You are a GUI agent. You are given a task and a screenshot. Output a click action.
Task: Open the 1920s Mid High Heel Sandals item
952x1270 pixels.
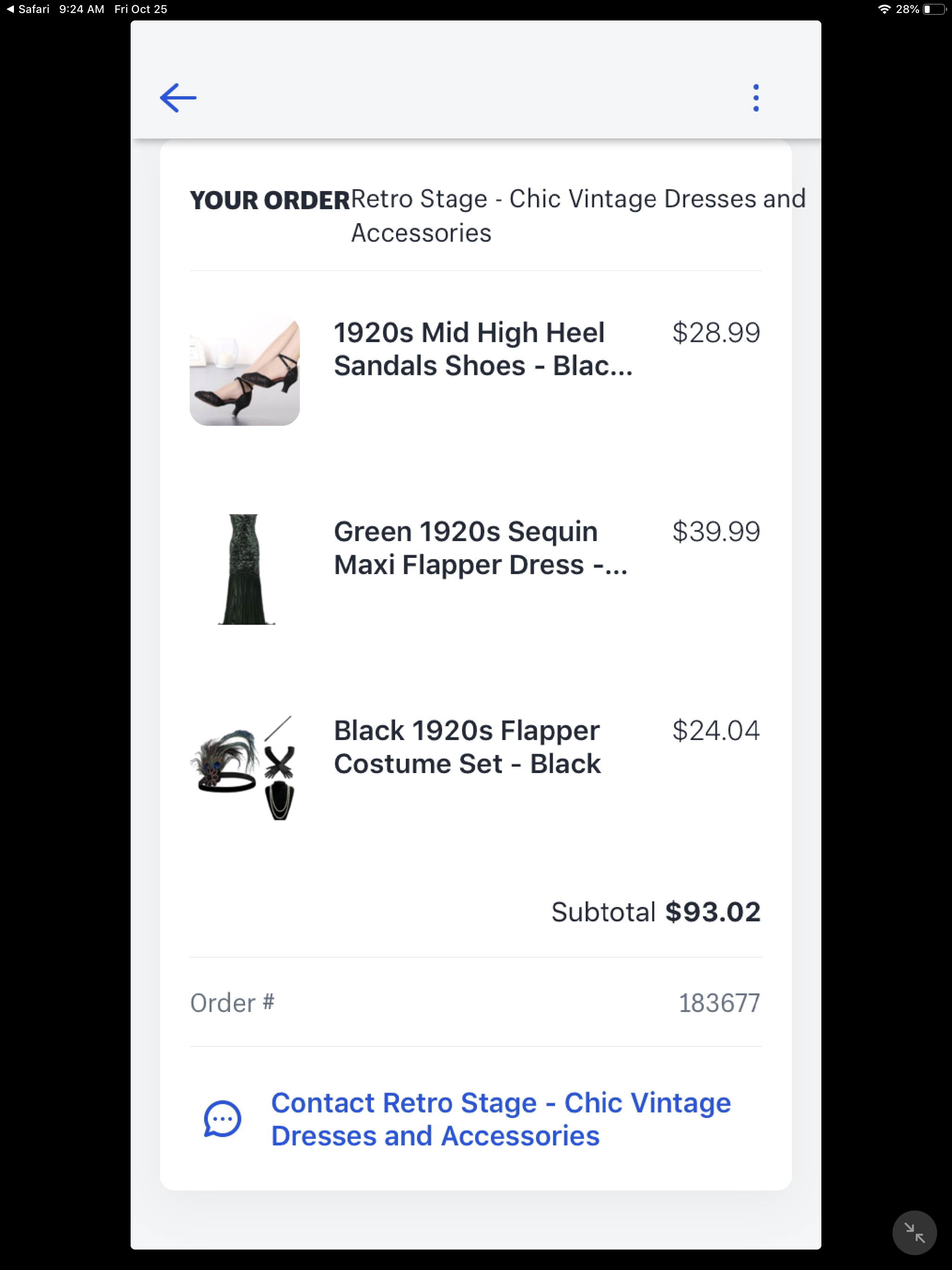[x=483, y=349]
